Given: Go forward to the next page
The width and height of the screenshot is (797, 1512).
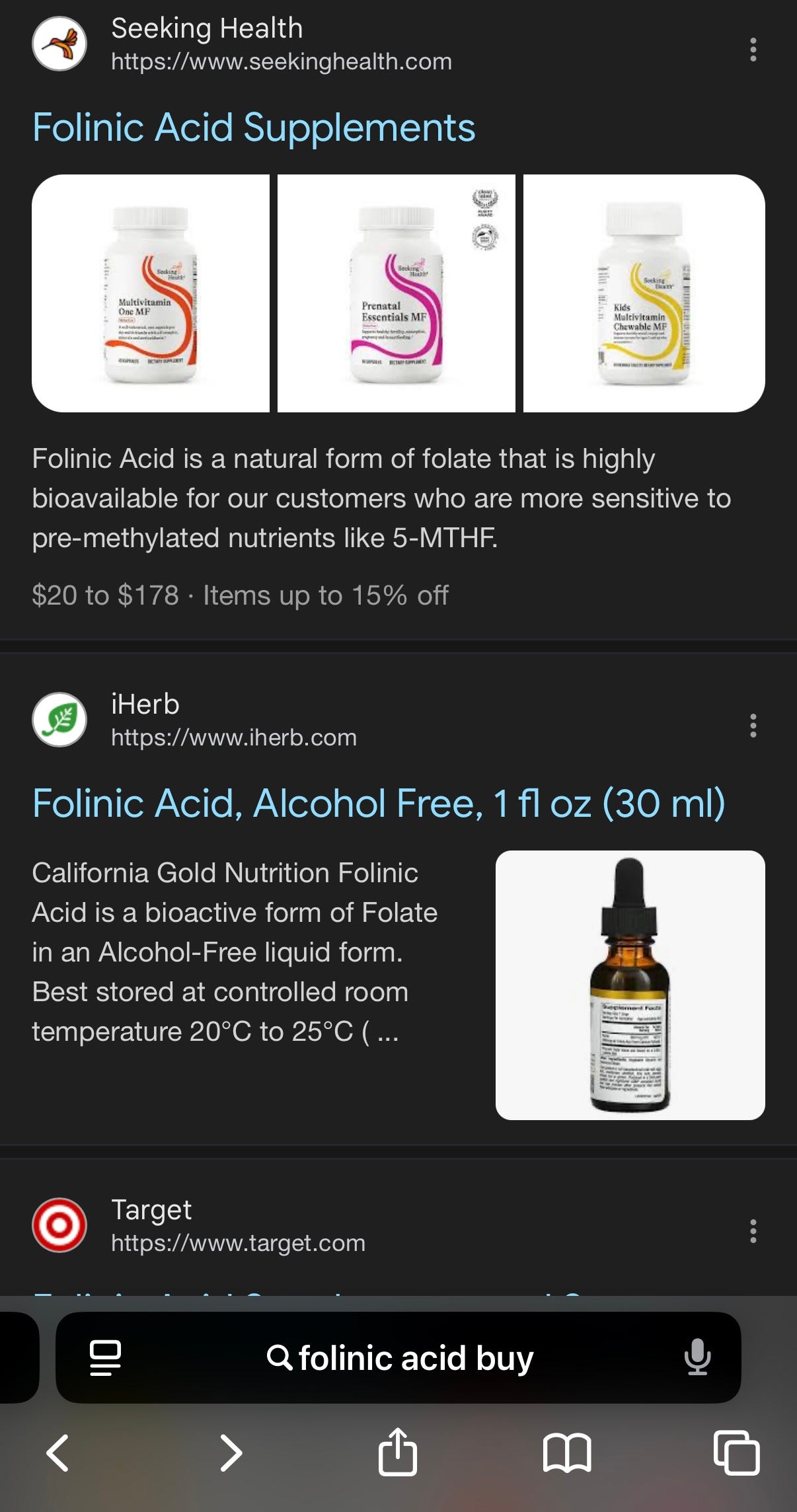Looking at the screenshot, I should 231,1453.
